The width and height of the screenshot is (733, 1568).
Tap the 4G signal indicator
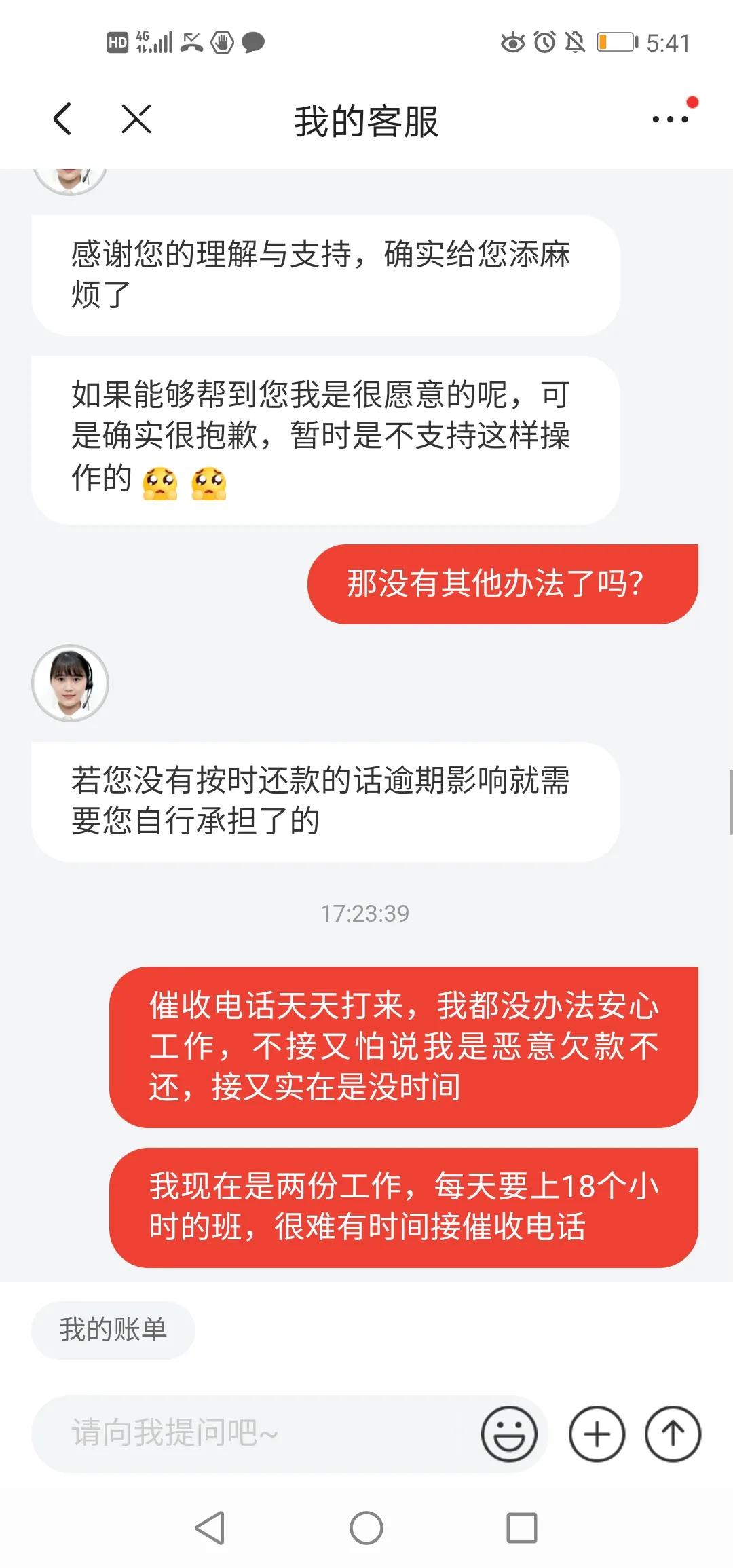pos(153,43)
